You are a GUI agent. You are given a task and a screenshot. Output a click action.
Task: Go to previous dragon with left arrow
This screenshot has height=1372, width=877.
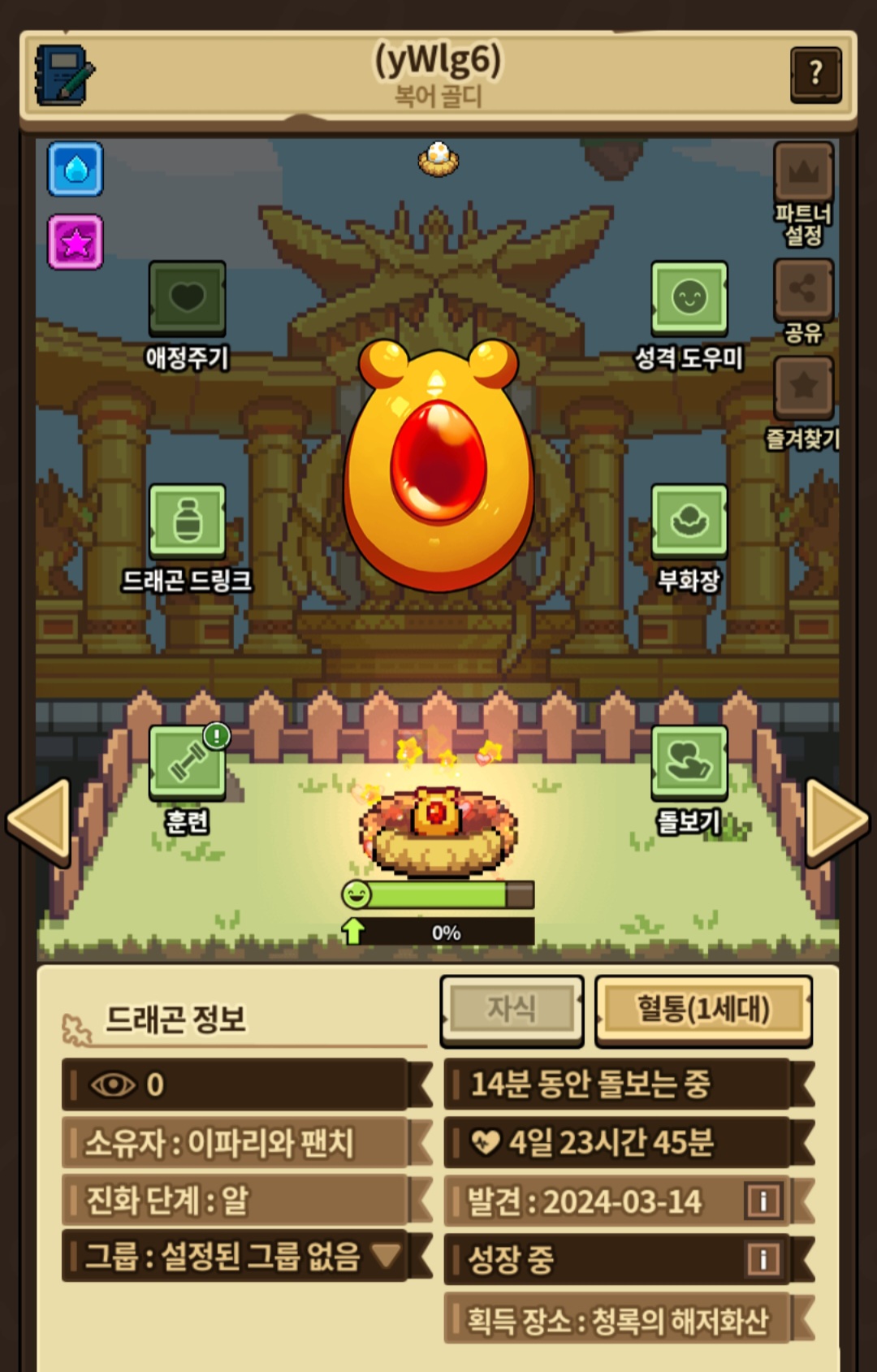coord(39,820)
